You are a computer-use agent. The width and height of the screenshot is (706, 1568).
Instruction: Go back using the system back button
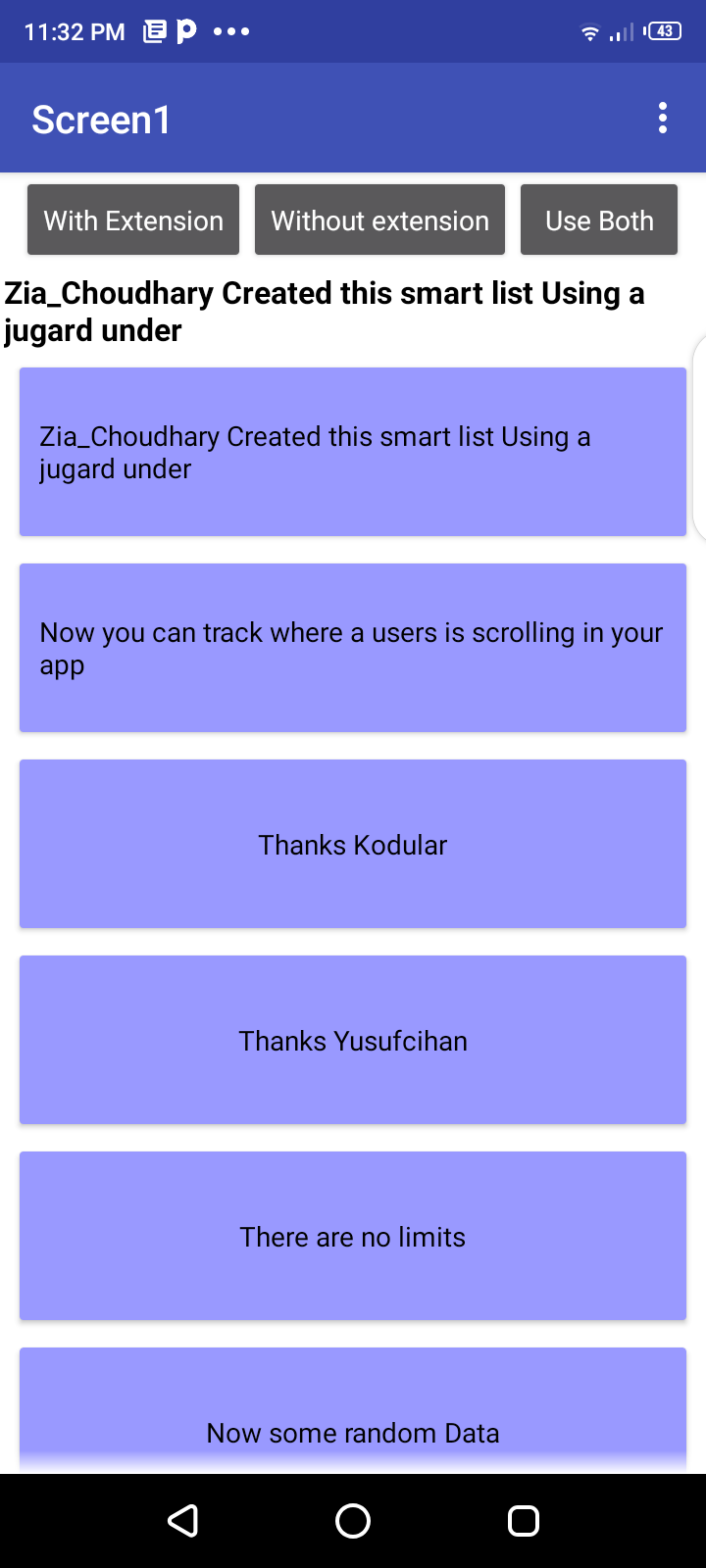pos(183,1521)
